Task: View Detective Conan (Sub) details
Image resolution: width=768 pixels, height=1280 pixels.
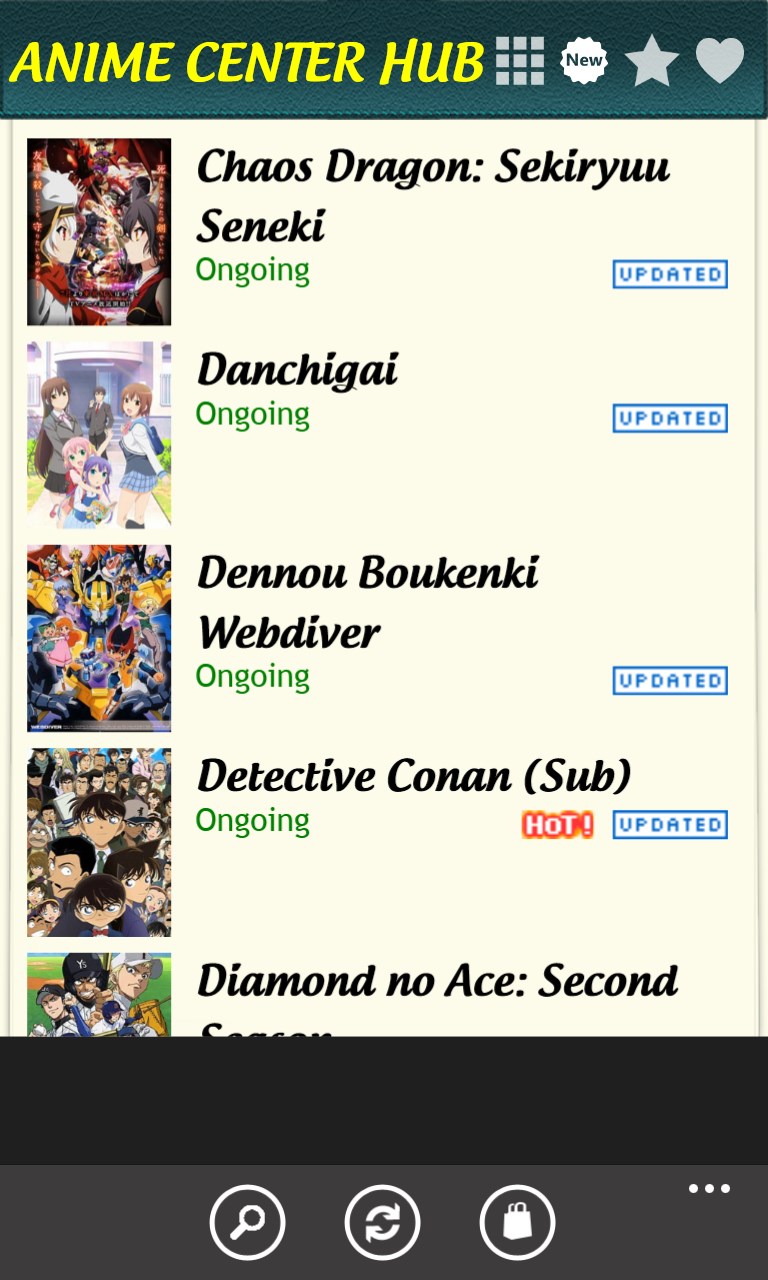Action: pyautogui.click(x=413, y=776)
